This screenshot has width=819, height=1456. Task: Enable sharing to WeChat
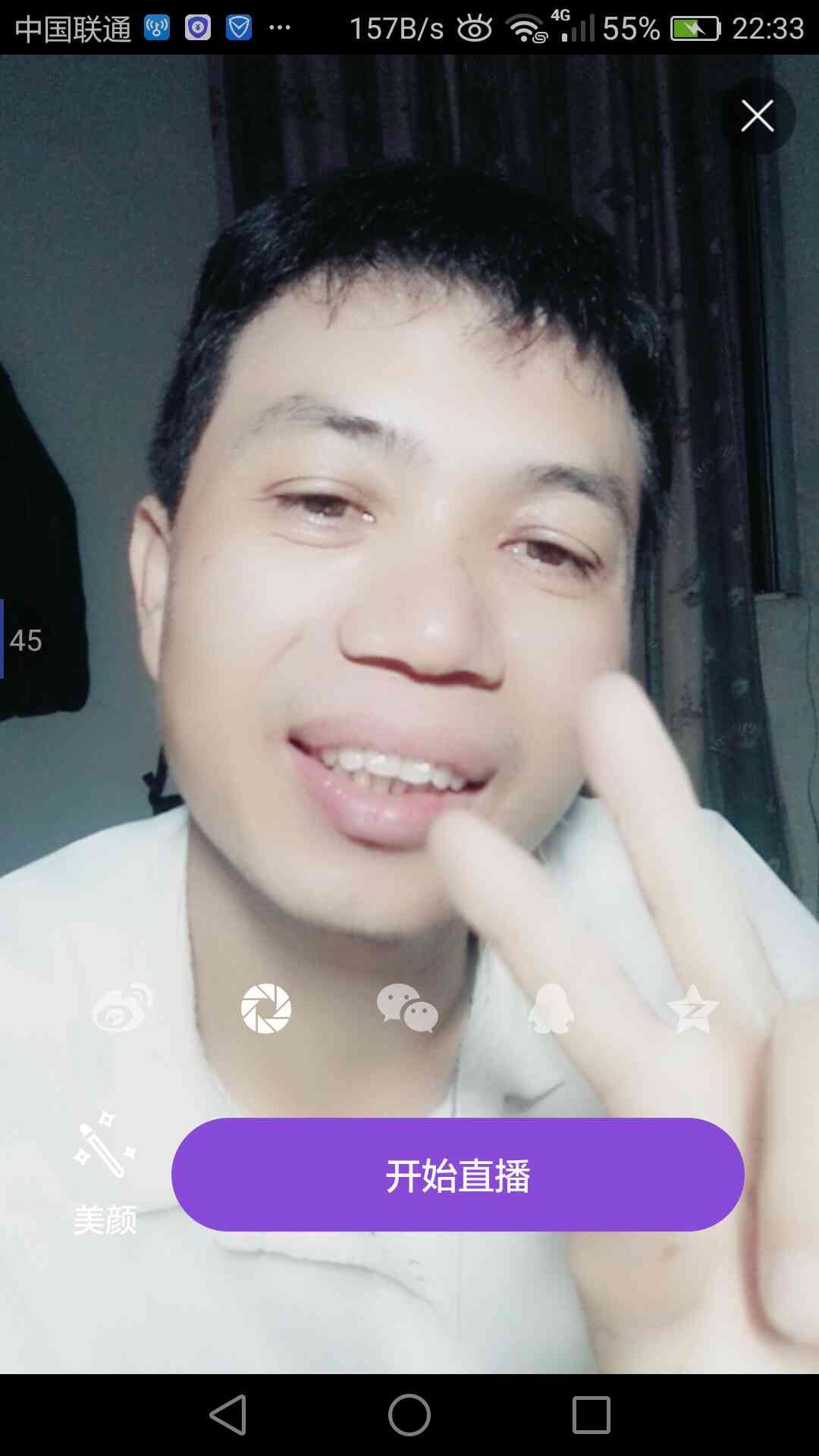coord(407,1009)
